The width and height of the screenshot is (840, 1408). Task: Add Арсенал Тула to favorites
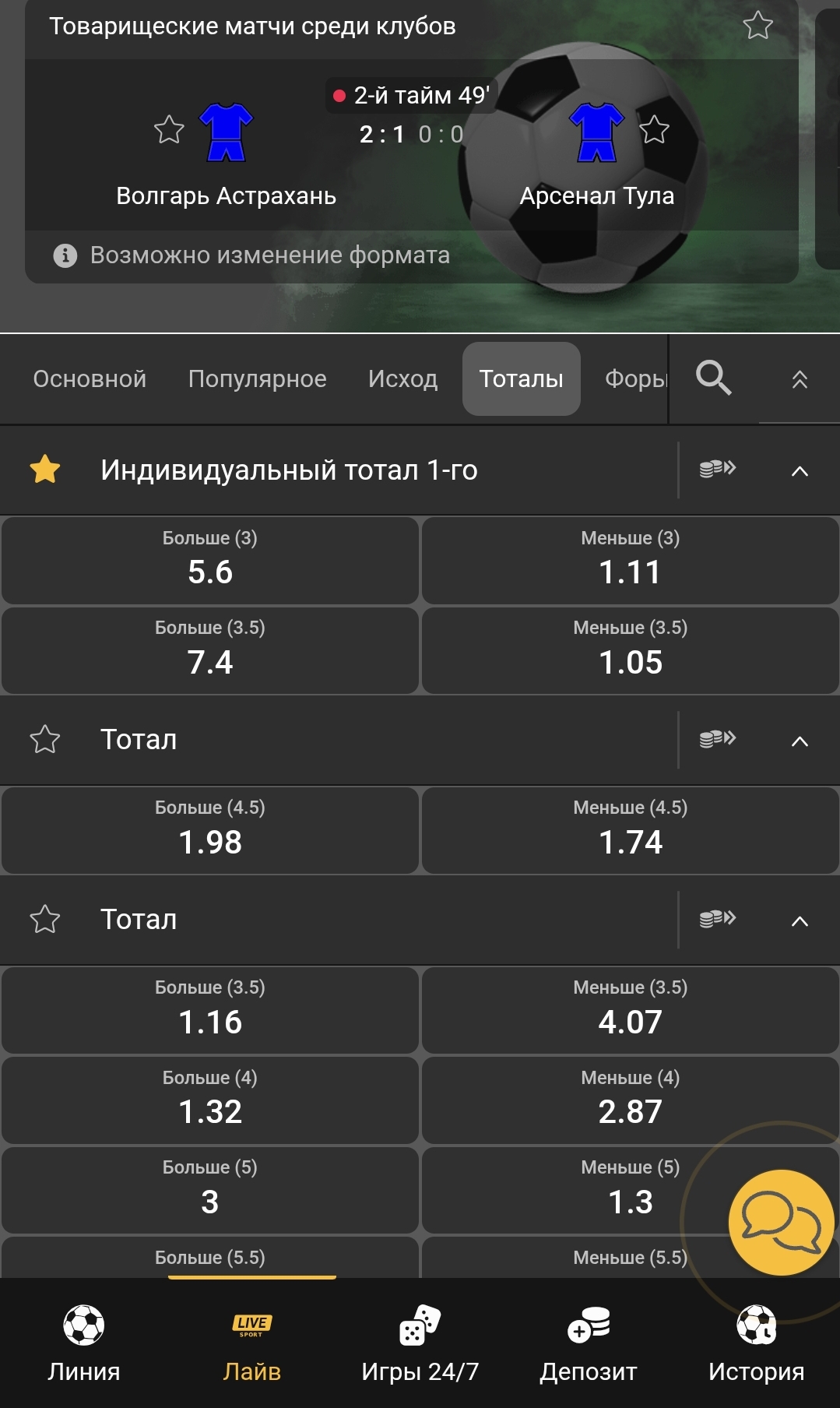point(654,129)
